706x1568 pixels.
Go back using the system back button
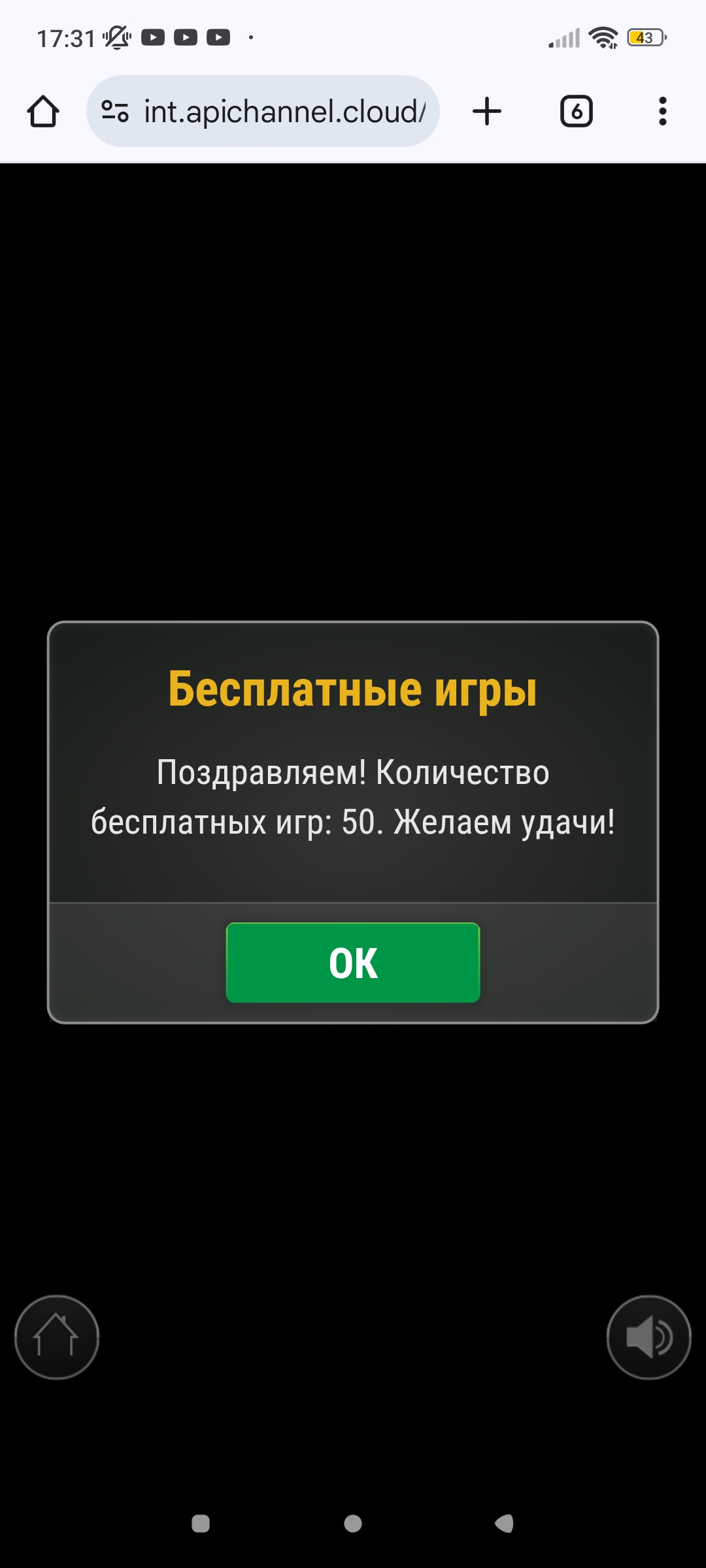(x=505, y=1524)
